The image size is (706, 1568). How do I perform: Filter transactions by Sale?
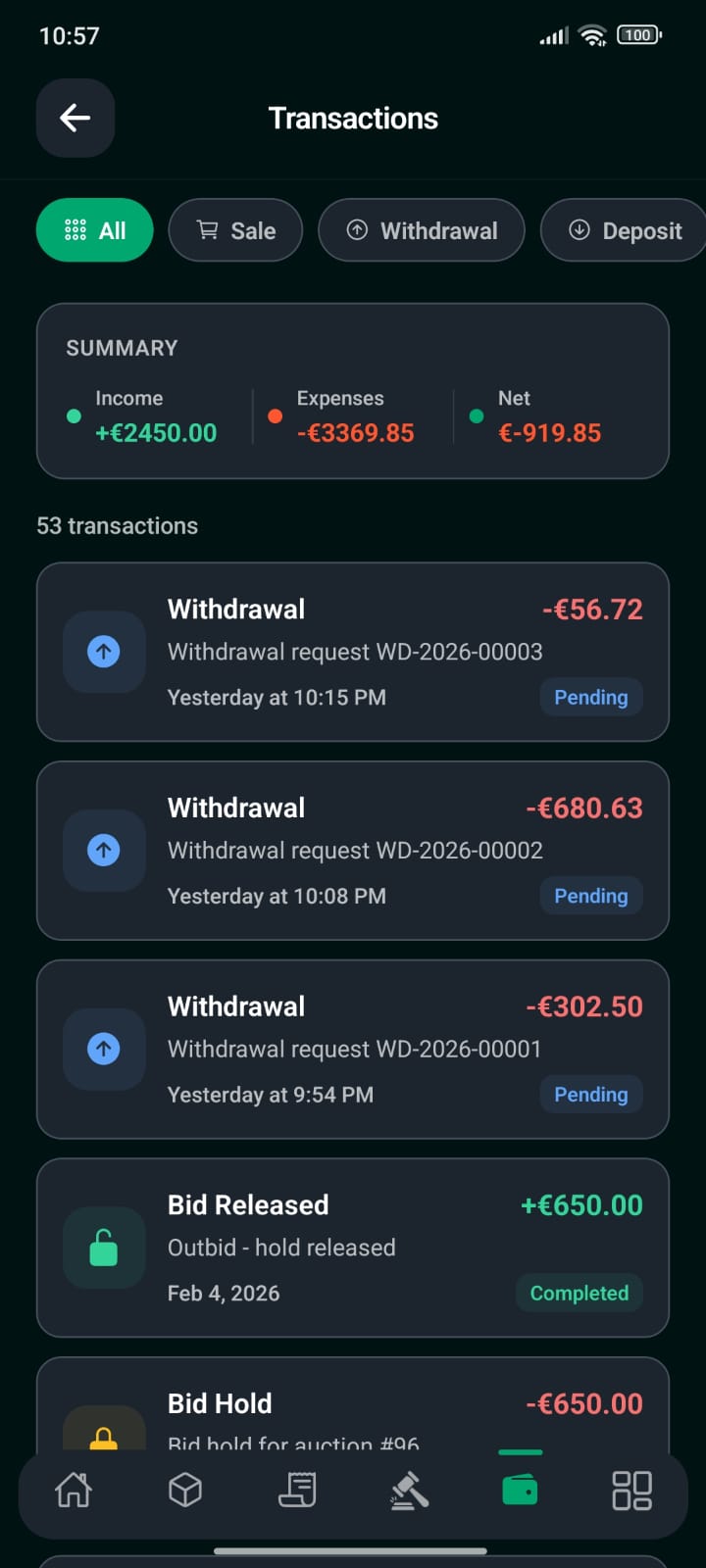(235, 230)
